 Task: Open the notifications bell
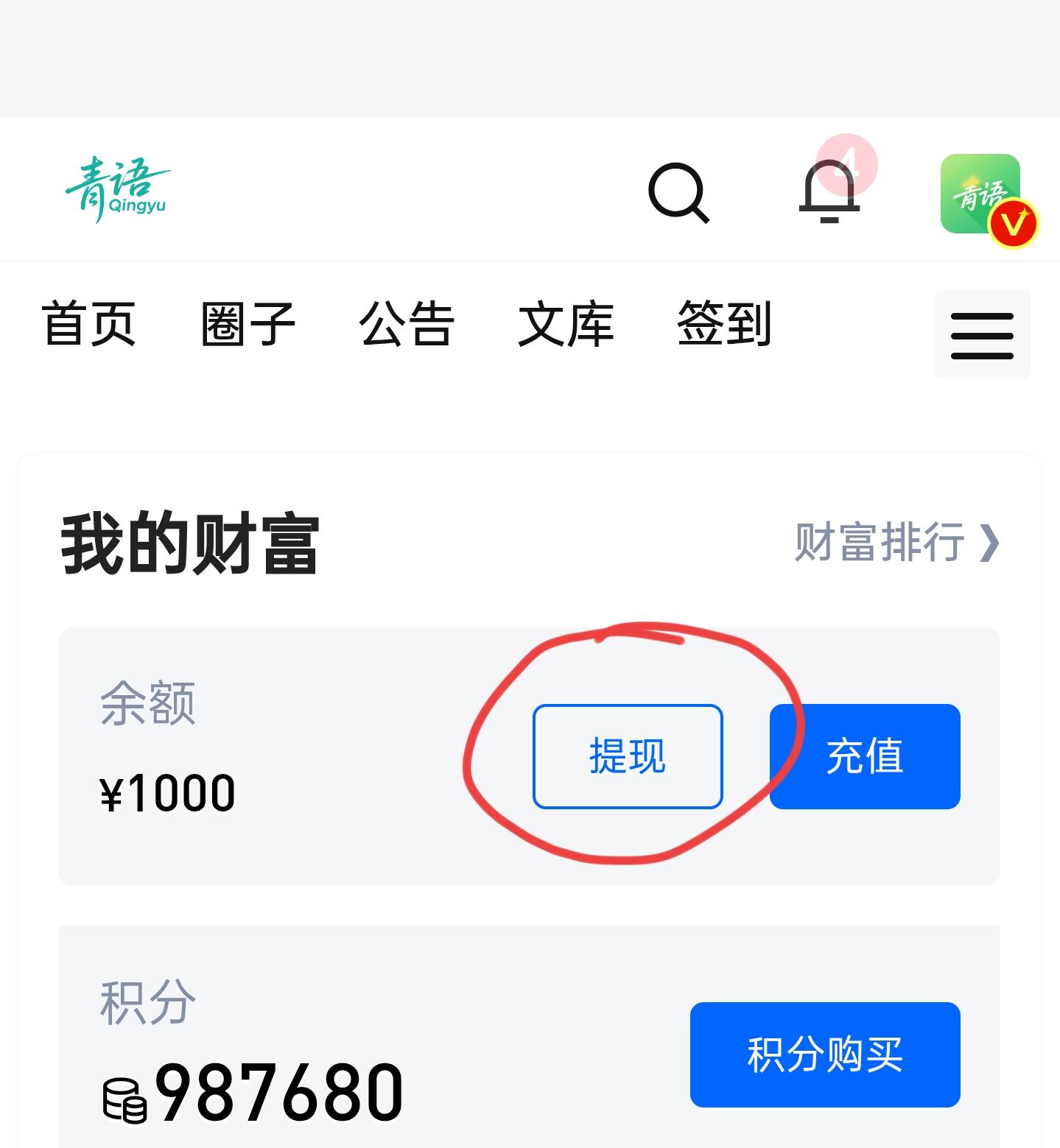829,191
